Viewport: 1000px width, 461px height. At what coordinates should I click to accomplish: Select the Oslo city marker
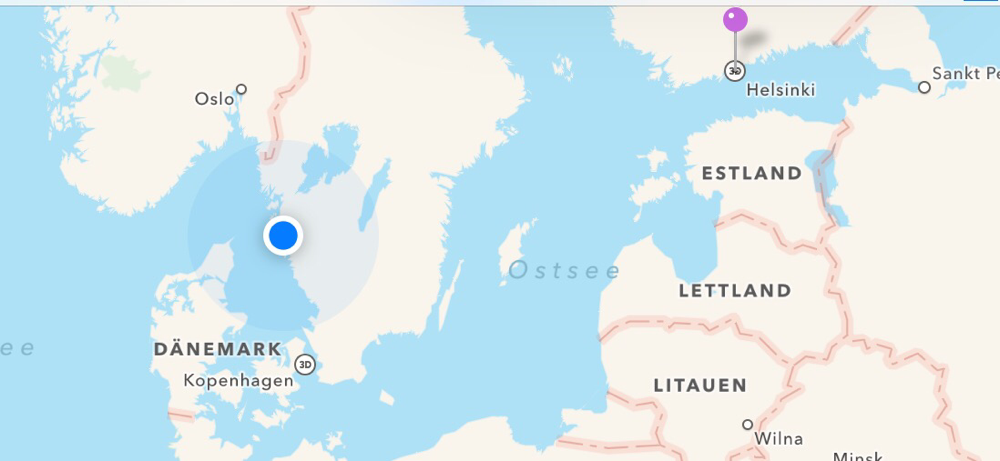click(x=241, y=89)
